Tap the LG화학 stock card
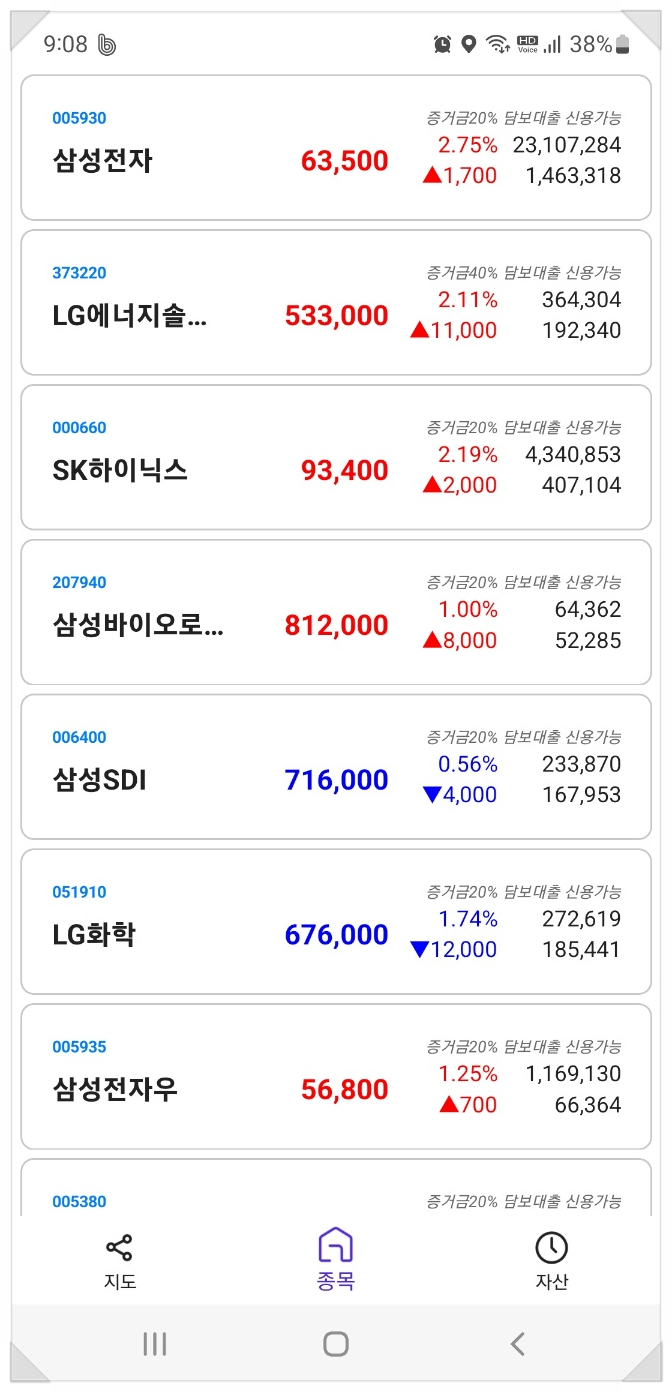 click(x=336, y=922)
